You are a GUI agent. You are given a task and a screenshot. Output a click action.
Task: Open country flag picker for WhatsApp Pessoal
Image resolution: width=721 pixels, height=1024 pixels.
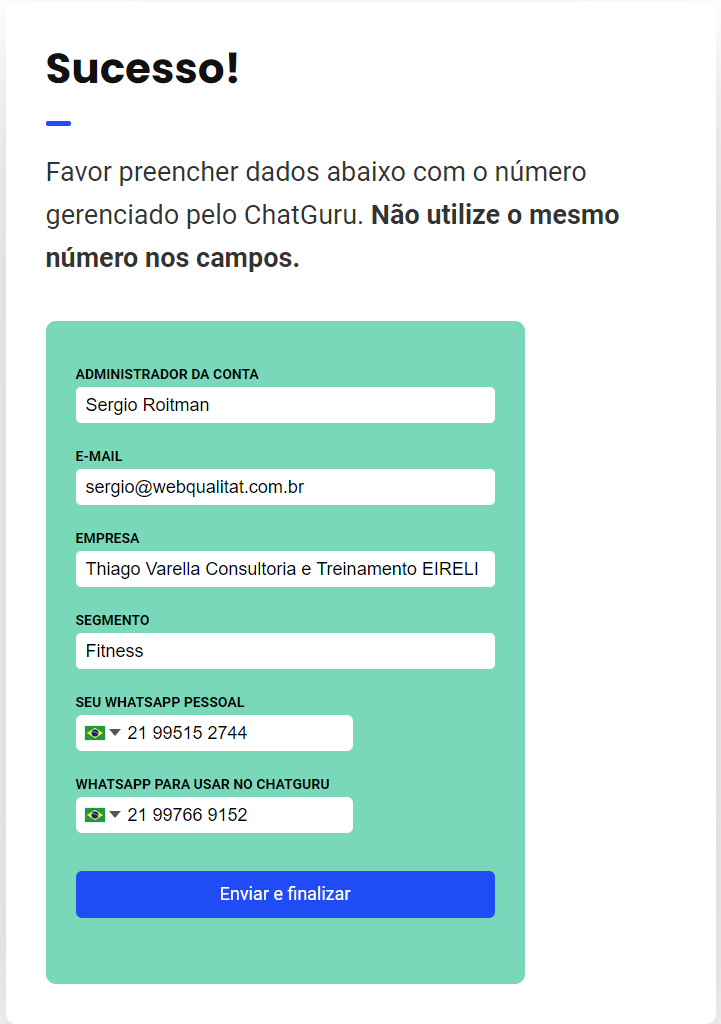pos(102,733)
